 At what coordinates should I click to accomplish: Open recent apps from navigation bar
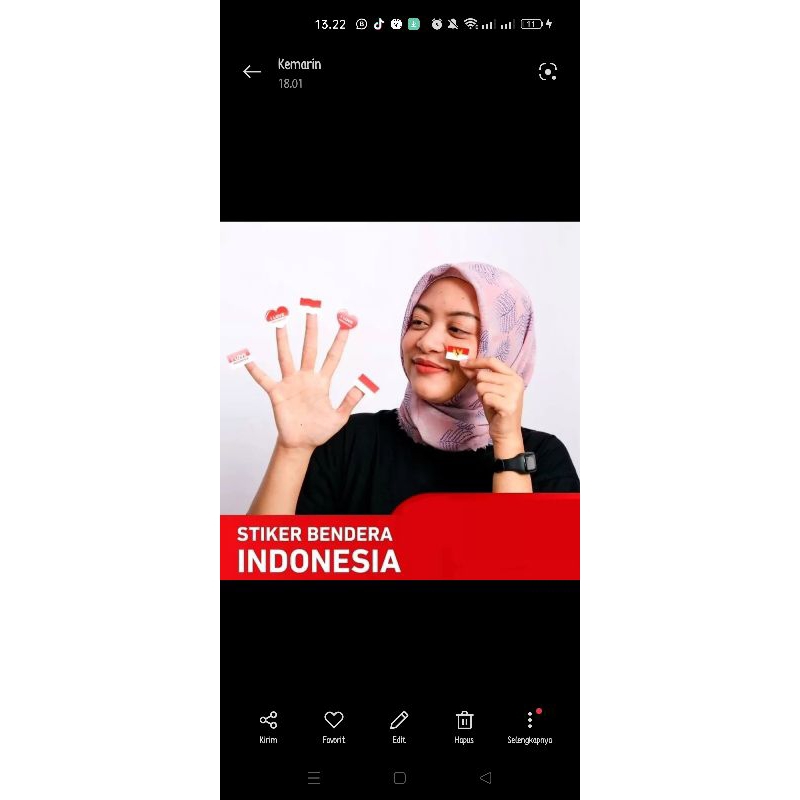pyautogui.click(x=314, y=778)
